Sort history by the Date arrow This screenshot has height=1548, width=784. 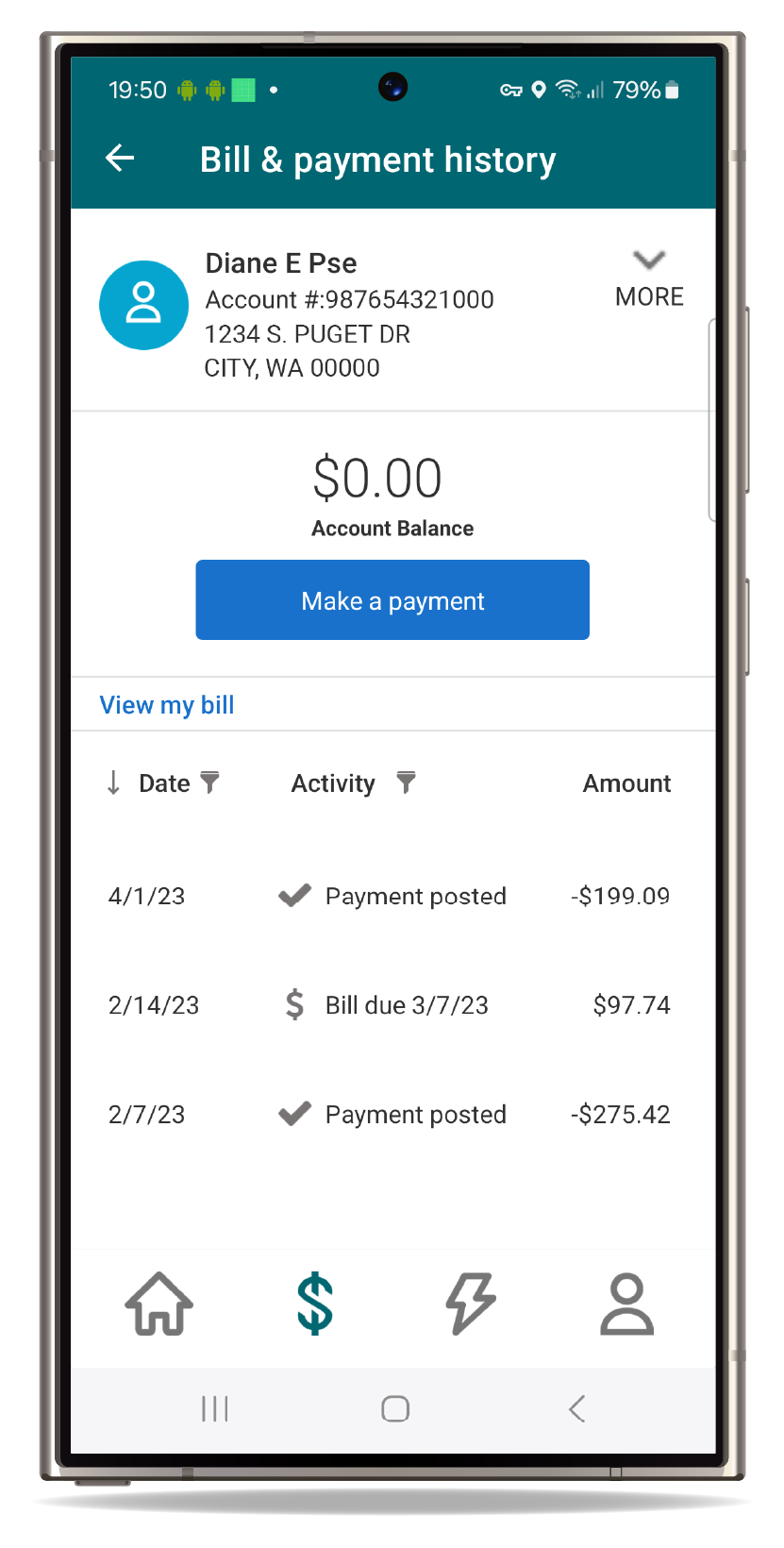point(113,782)
